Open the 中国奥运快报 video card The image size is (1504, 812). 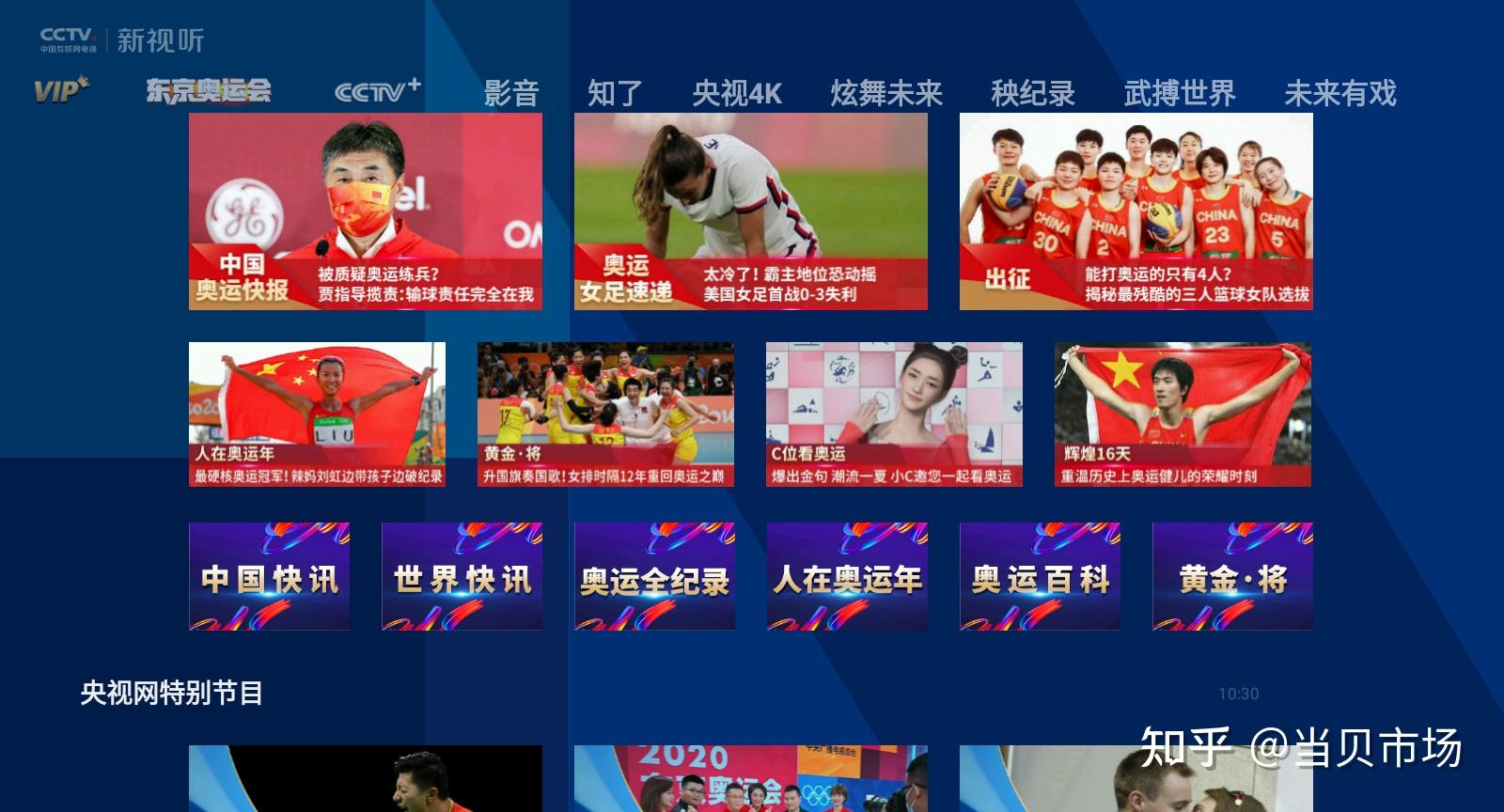365,211
